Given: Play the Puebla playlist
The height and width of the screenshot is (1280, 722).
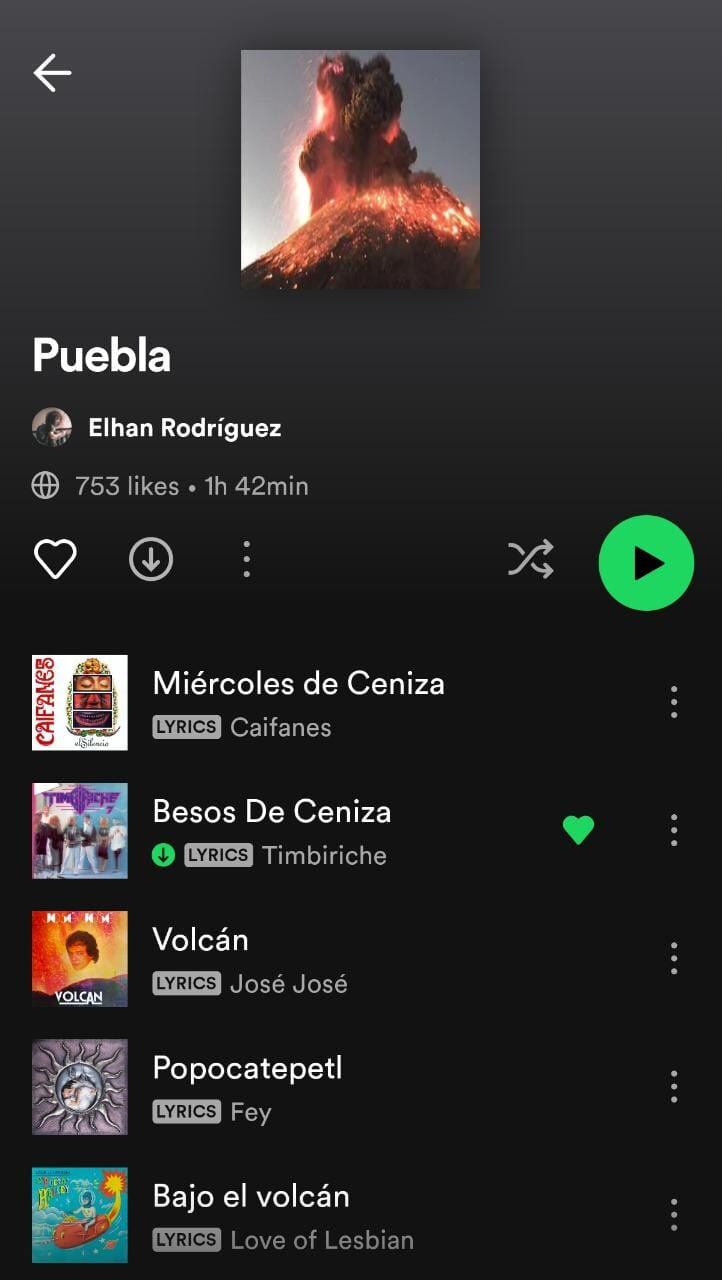Looking at the screenshot, I should [646, 563].
